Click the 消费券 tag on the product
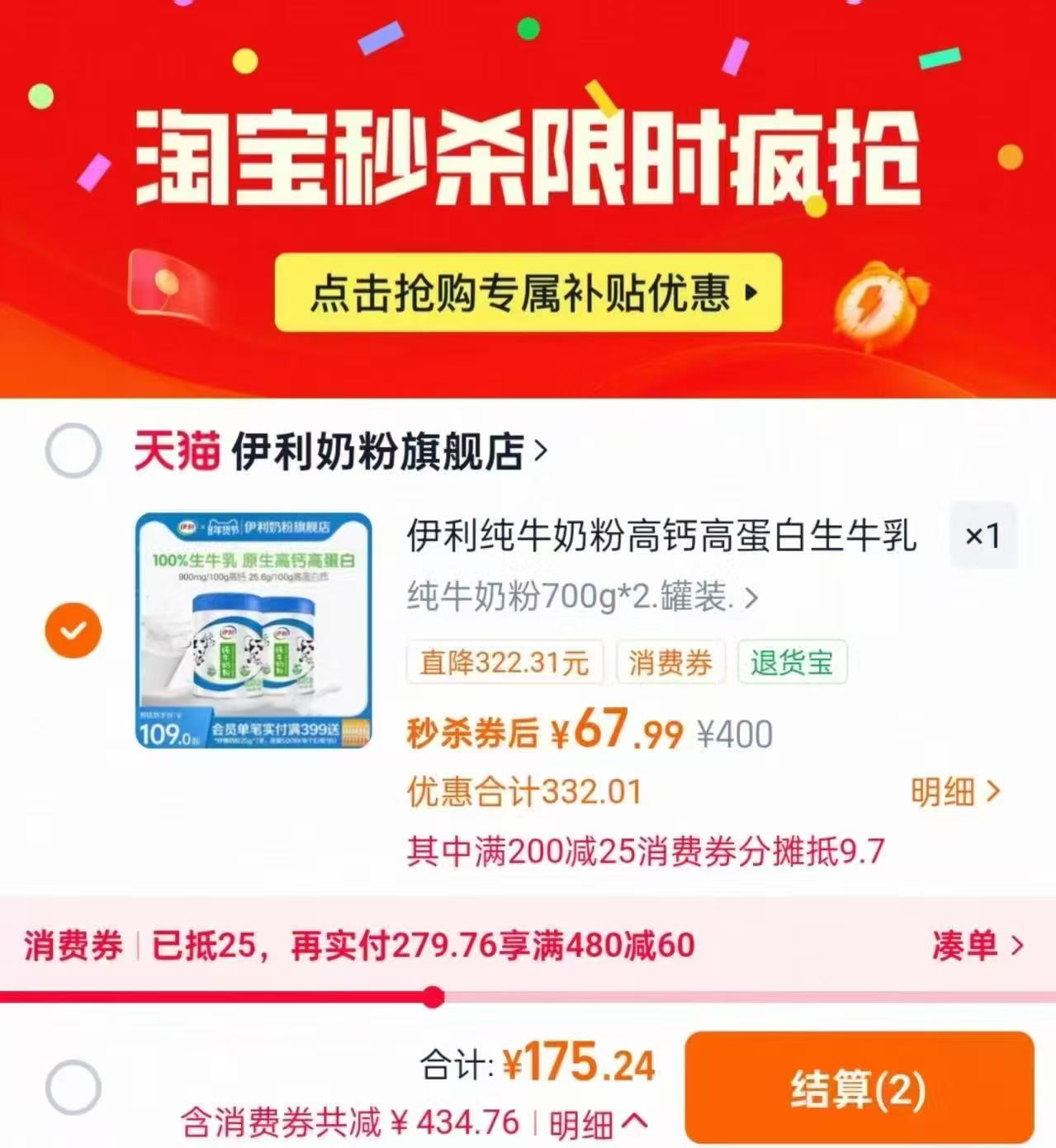Screen dimensions: 1056x1148 click(670, 661)
